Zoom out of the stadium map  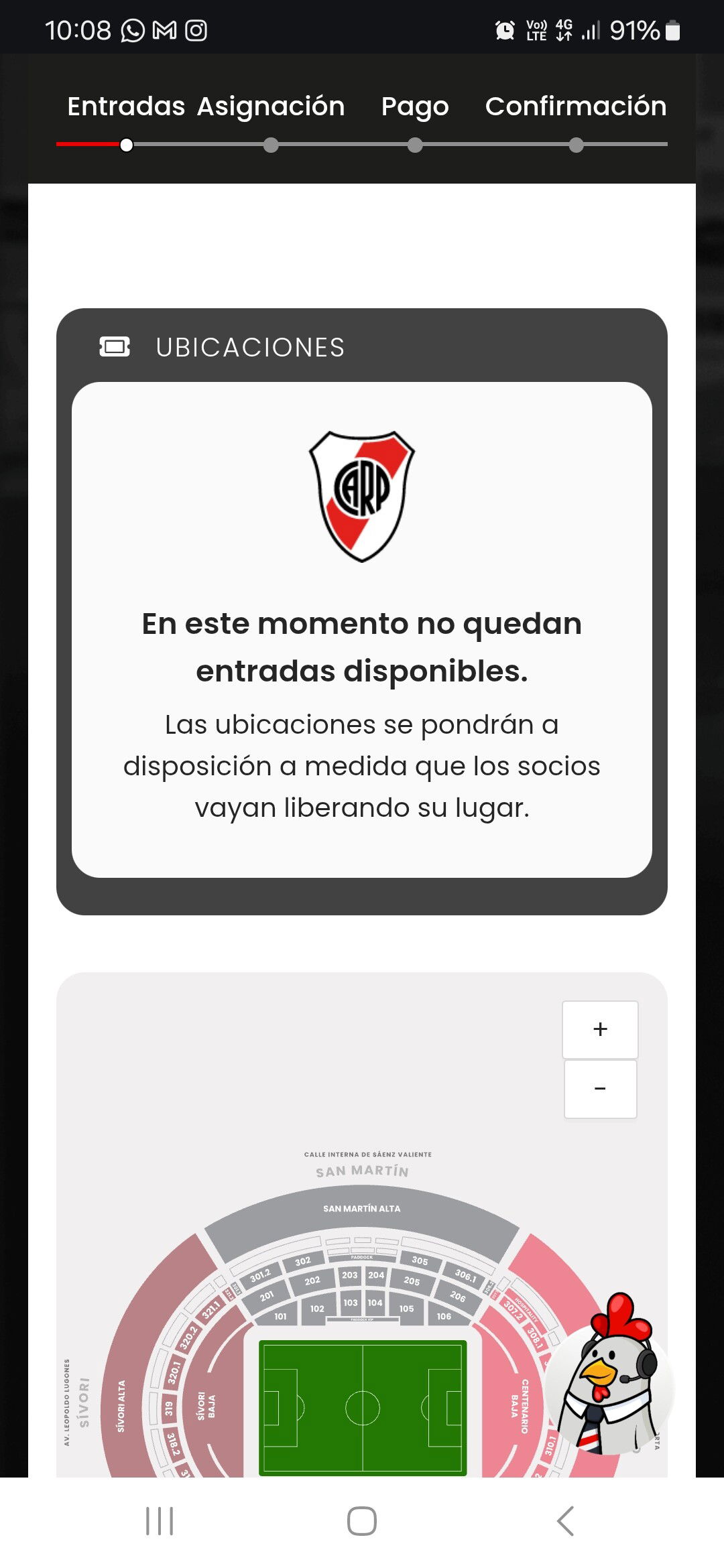coord(600,1089)
